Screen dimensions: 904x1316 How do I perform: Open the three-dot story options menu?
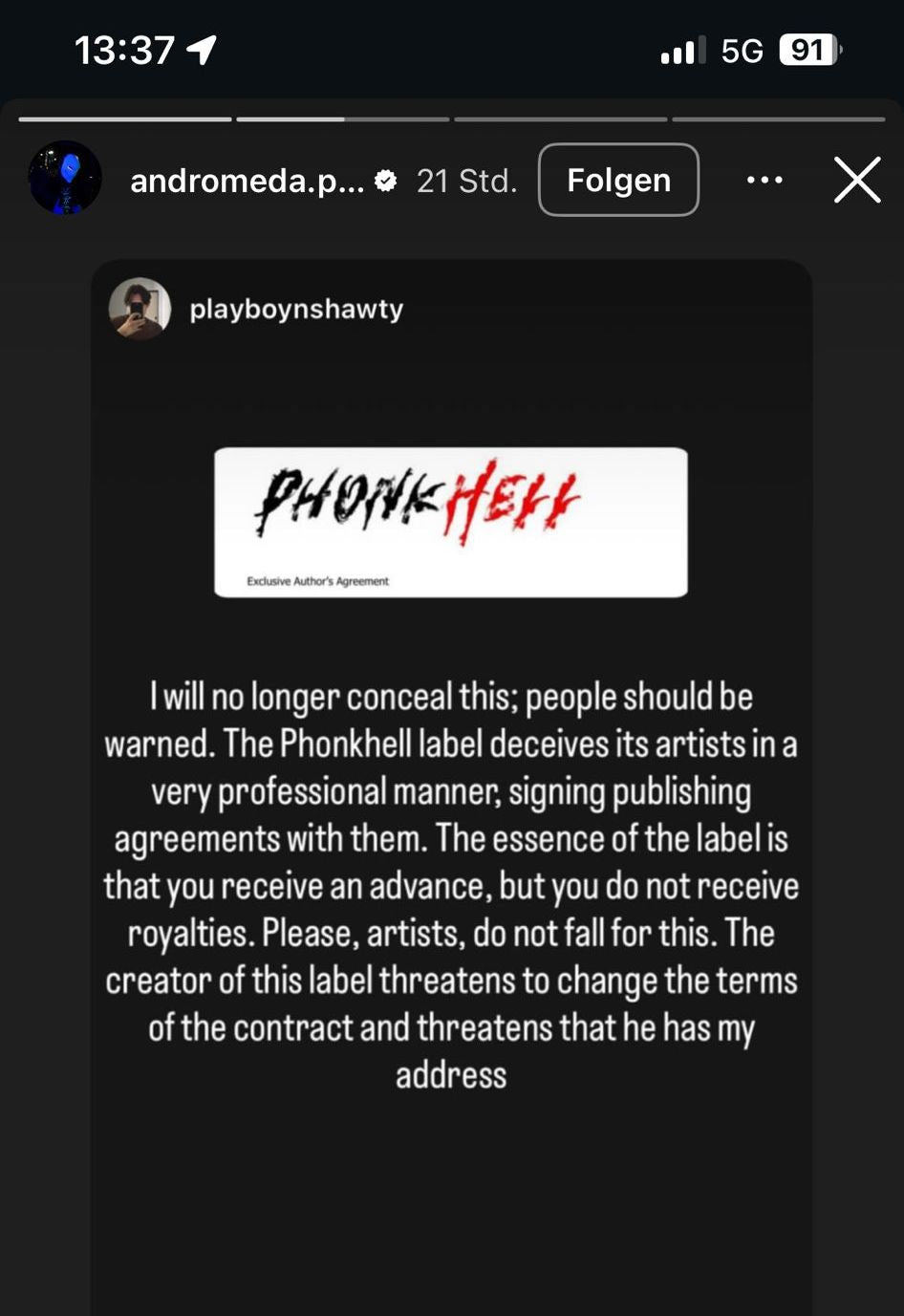coord(764,180)
